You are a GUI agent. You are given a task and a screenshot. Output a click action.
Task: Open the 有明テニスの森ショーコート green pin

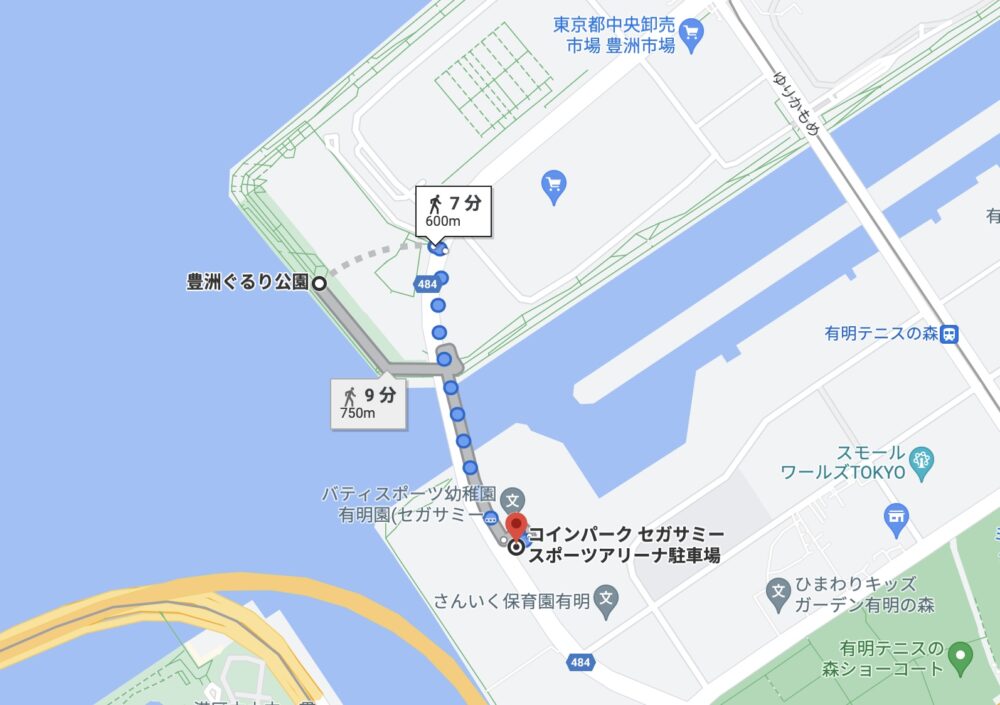[x=961, y=658]
